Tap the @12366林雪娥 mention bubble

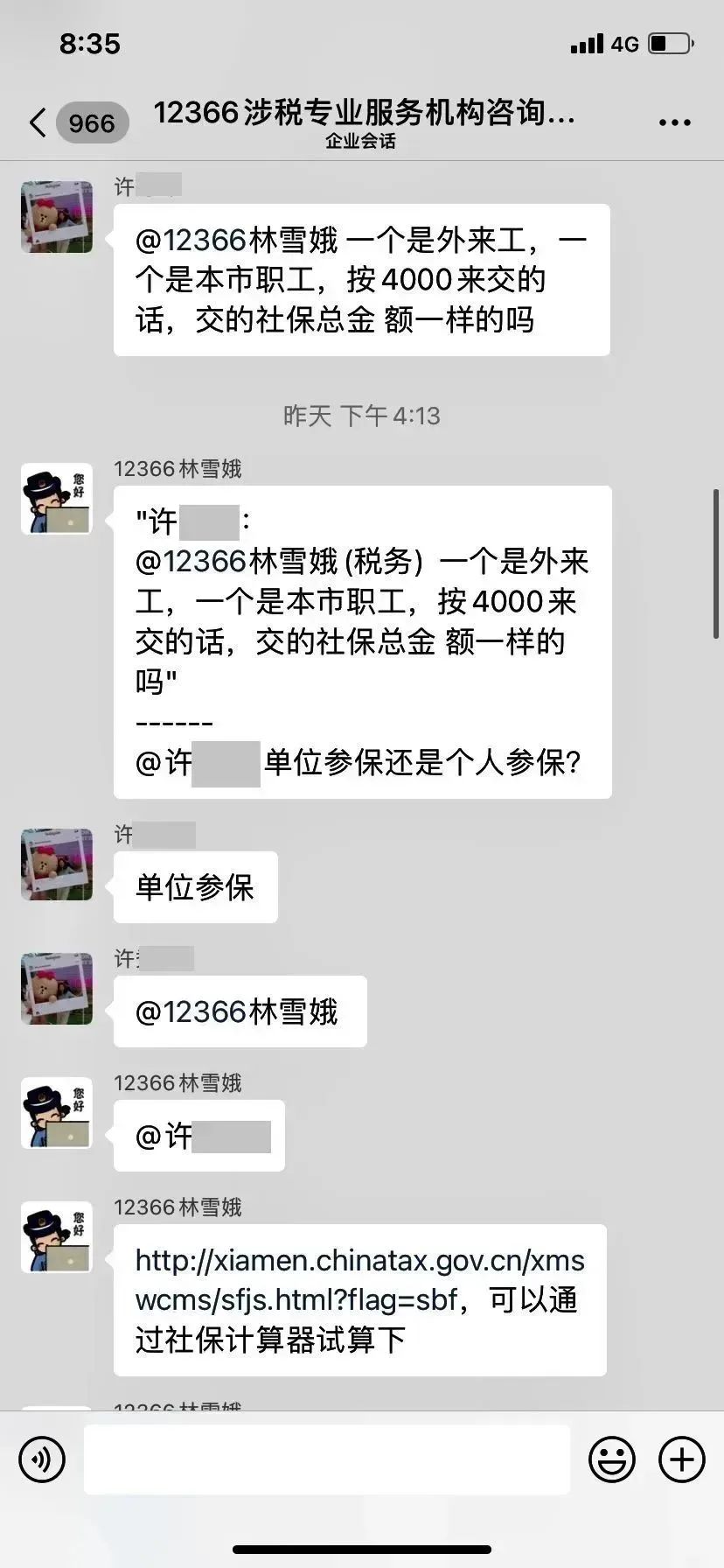[x=239, y=1011]
